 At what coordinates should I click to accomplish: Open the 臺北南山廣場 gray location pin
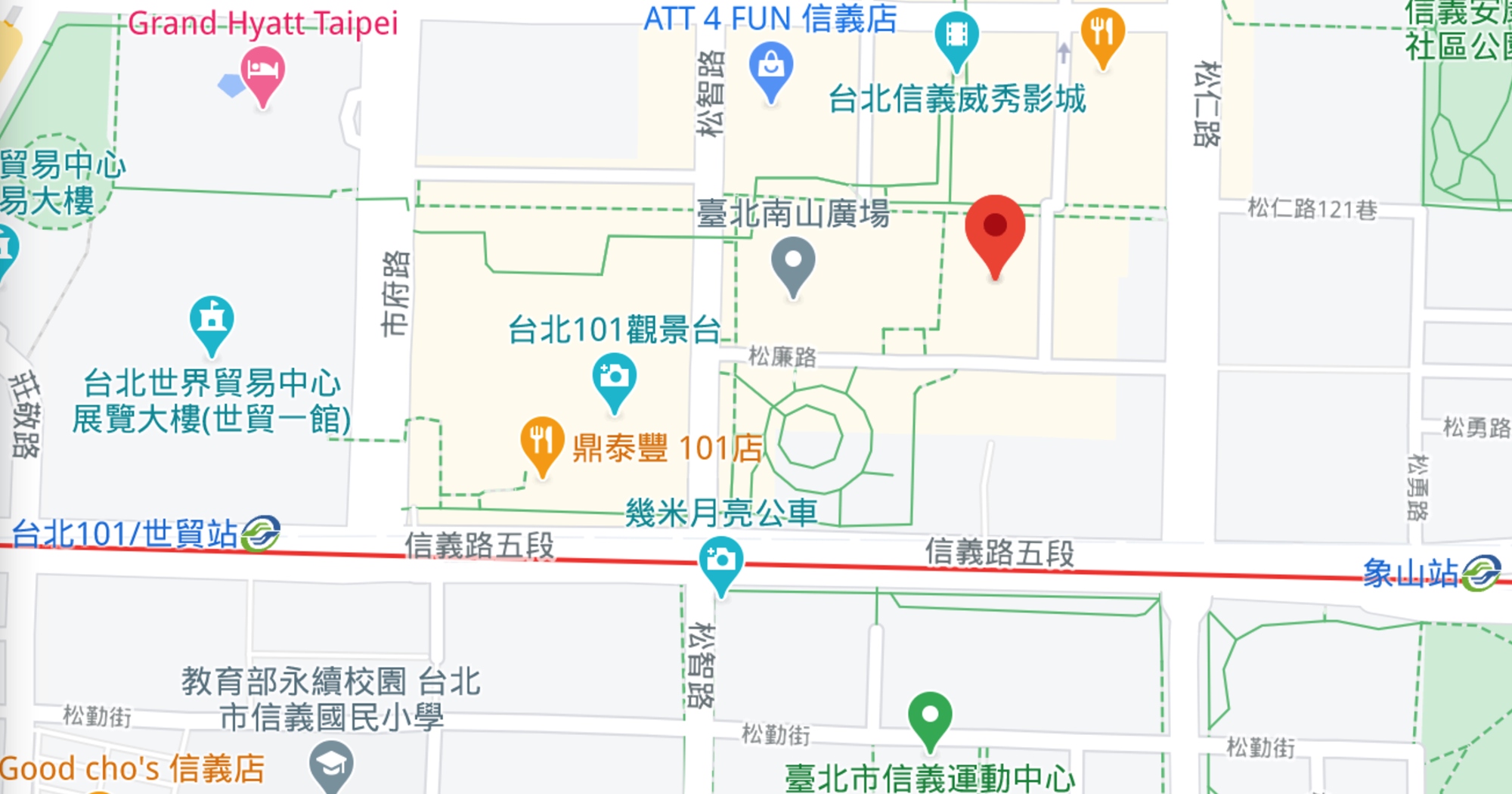click(x=792, y=267)
